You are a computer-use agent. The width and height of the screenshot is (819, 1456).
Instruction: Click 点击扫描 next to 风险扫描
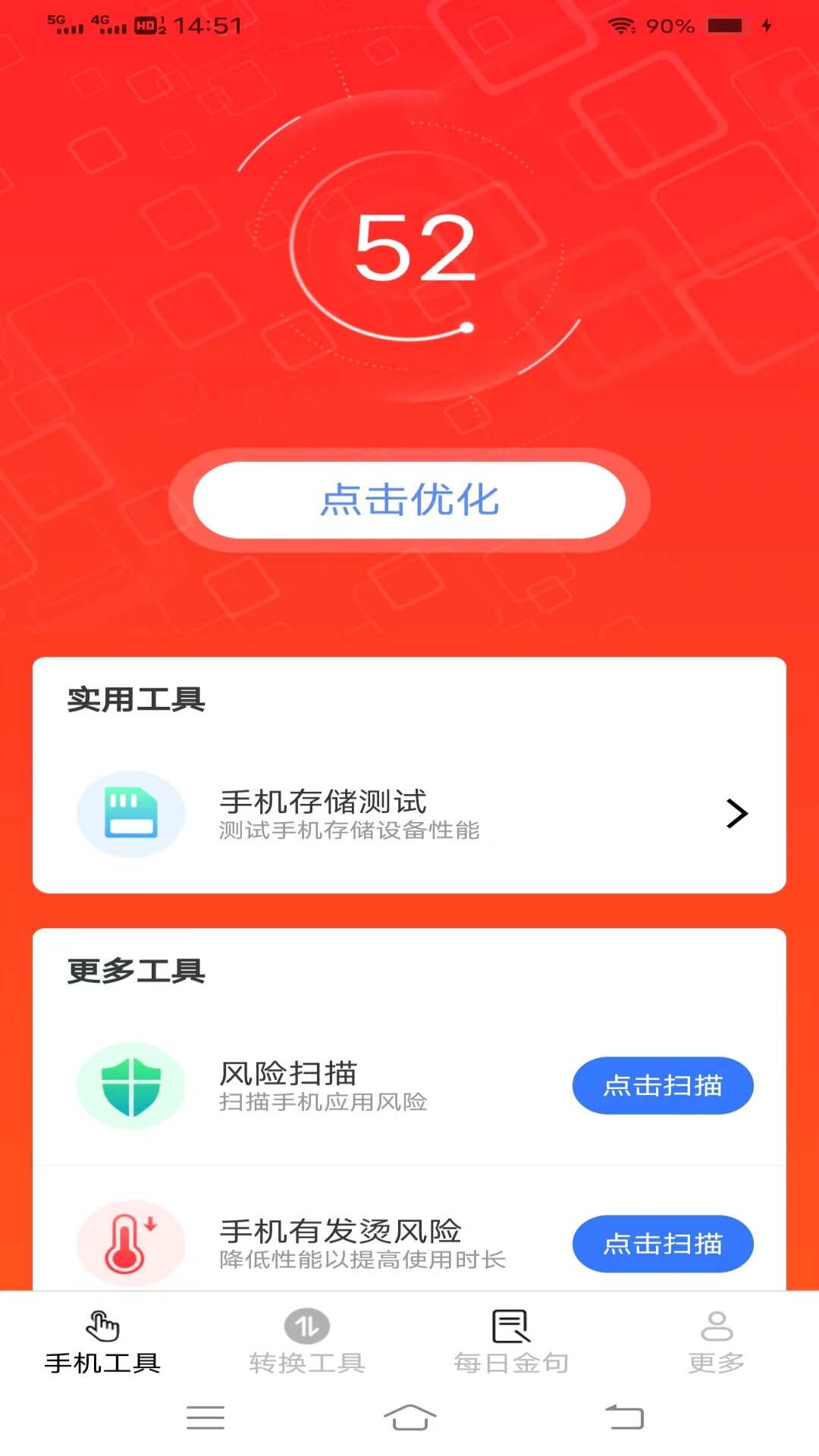tap(662, 1086)
